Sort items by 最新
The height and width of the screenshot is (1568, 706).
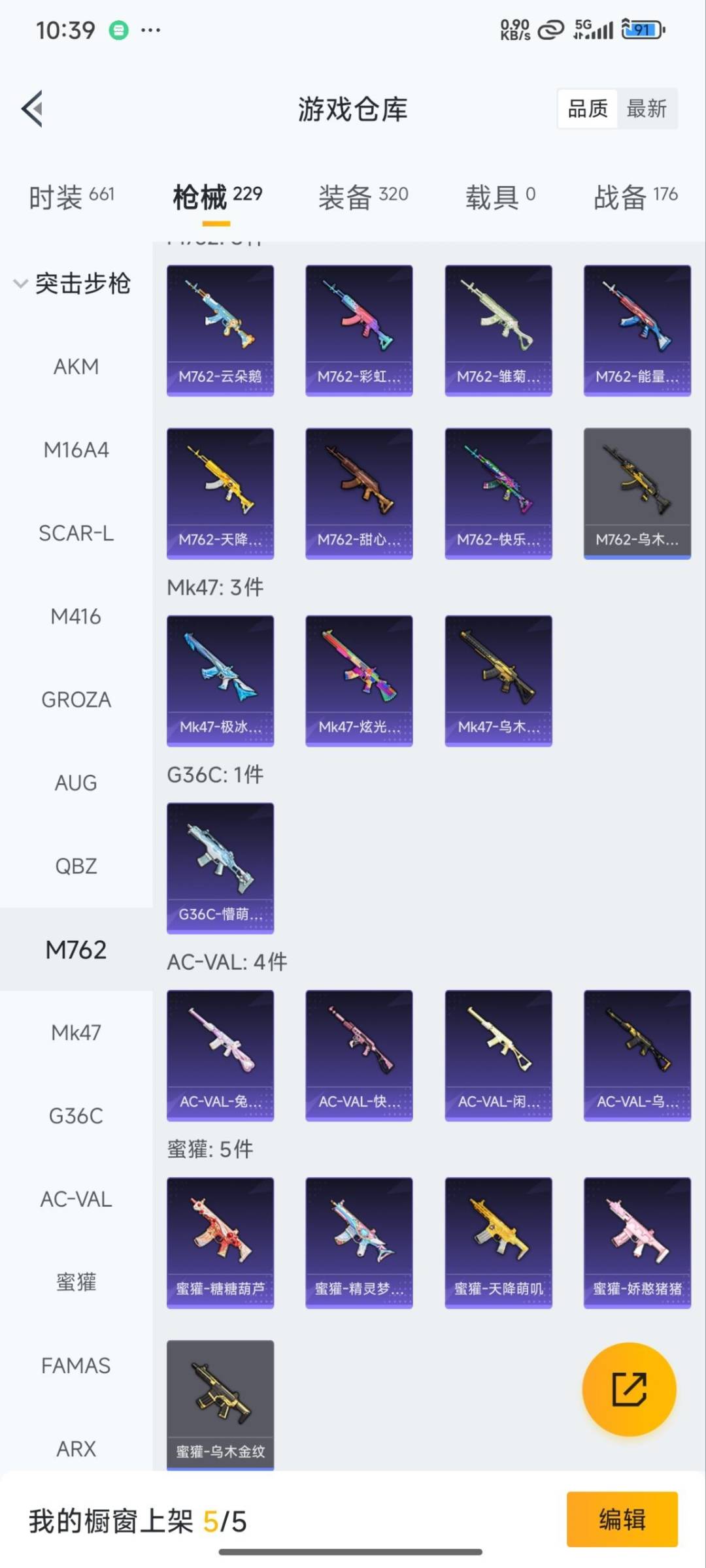(x=647, y=108)
